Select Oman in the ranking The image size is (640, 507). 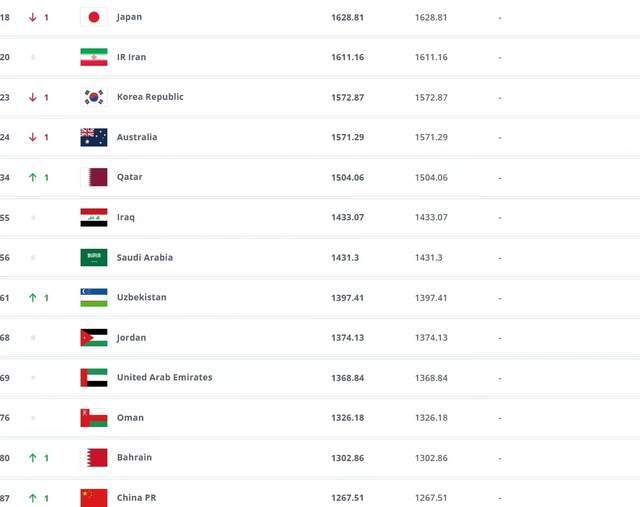(x=130, y=417)
